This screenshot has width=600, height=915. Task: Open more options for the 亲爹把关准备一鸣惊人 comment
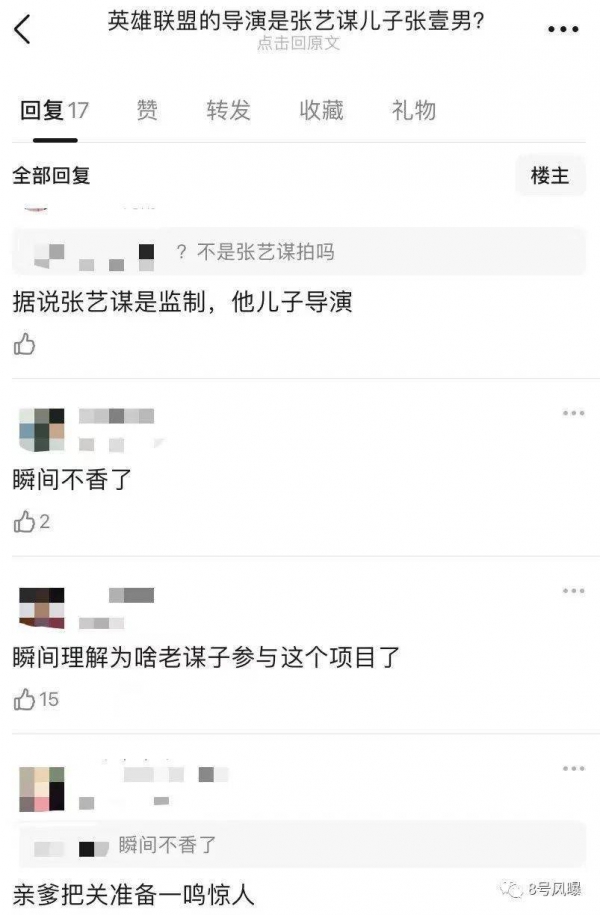[x=573, y=768]
